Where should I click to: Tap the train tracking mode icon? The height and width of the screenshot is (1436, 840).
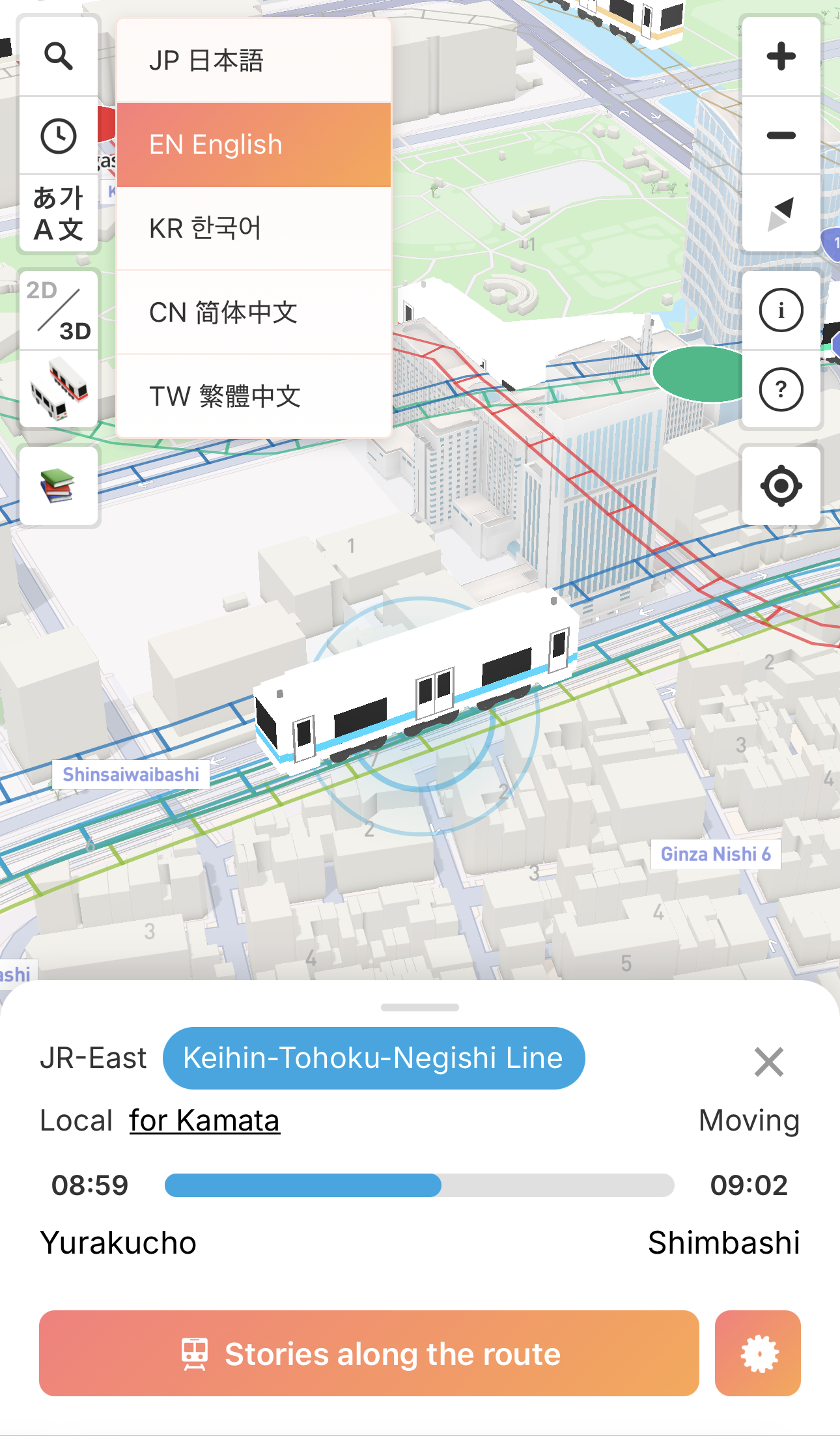click(59, 389)
